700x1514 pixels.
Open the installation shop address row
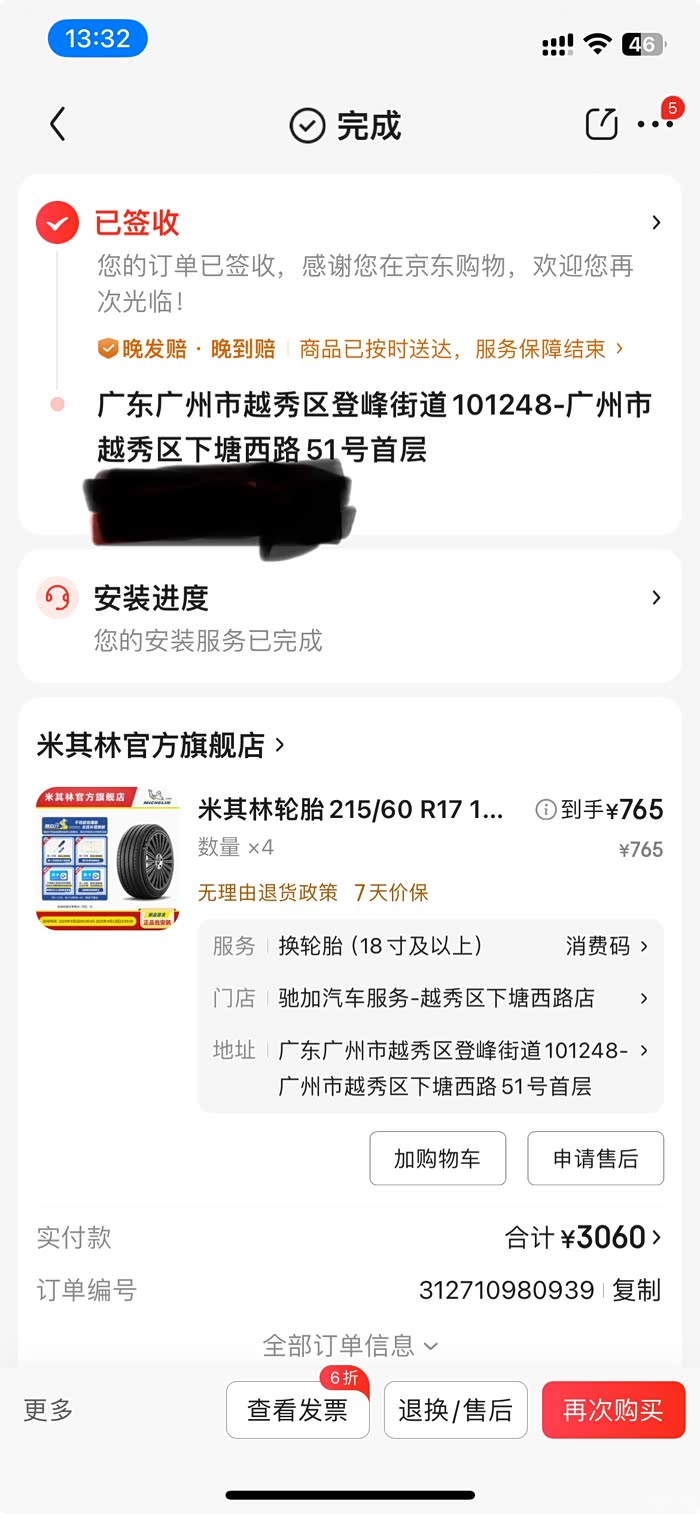point(431,1068)
